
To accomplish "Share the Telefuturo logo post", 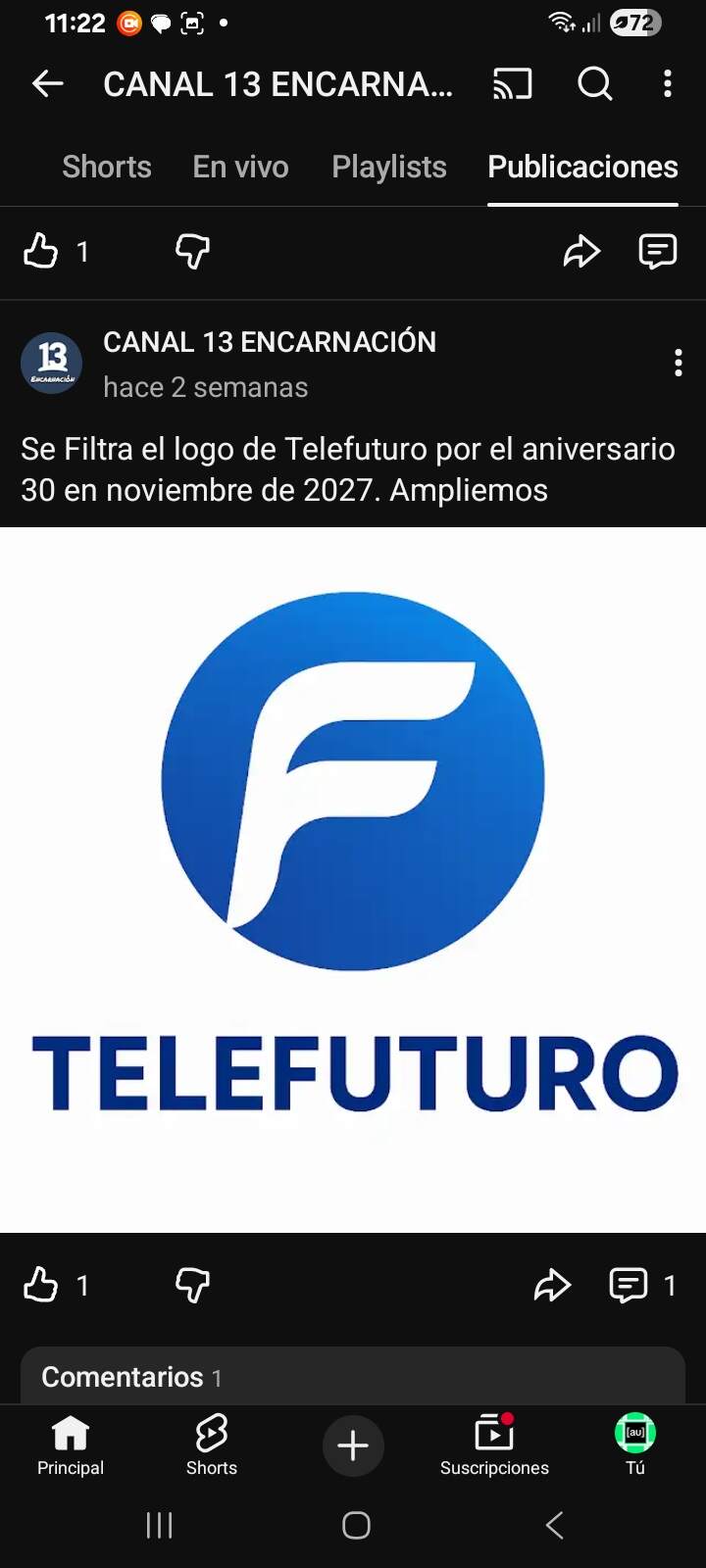I will [x=552, y=1285].
